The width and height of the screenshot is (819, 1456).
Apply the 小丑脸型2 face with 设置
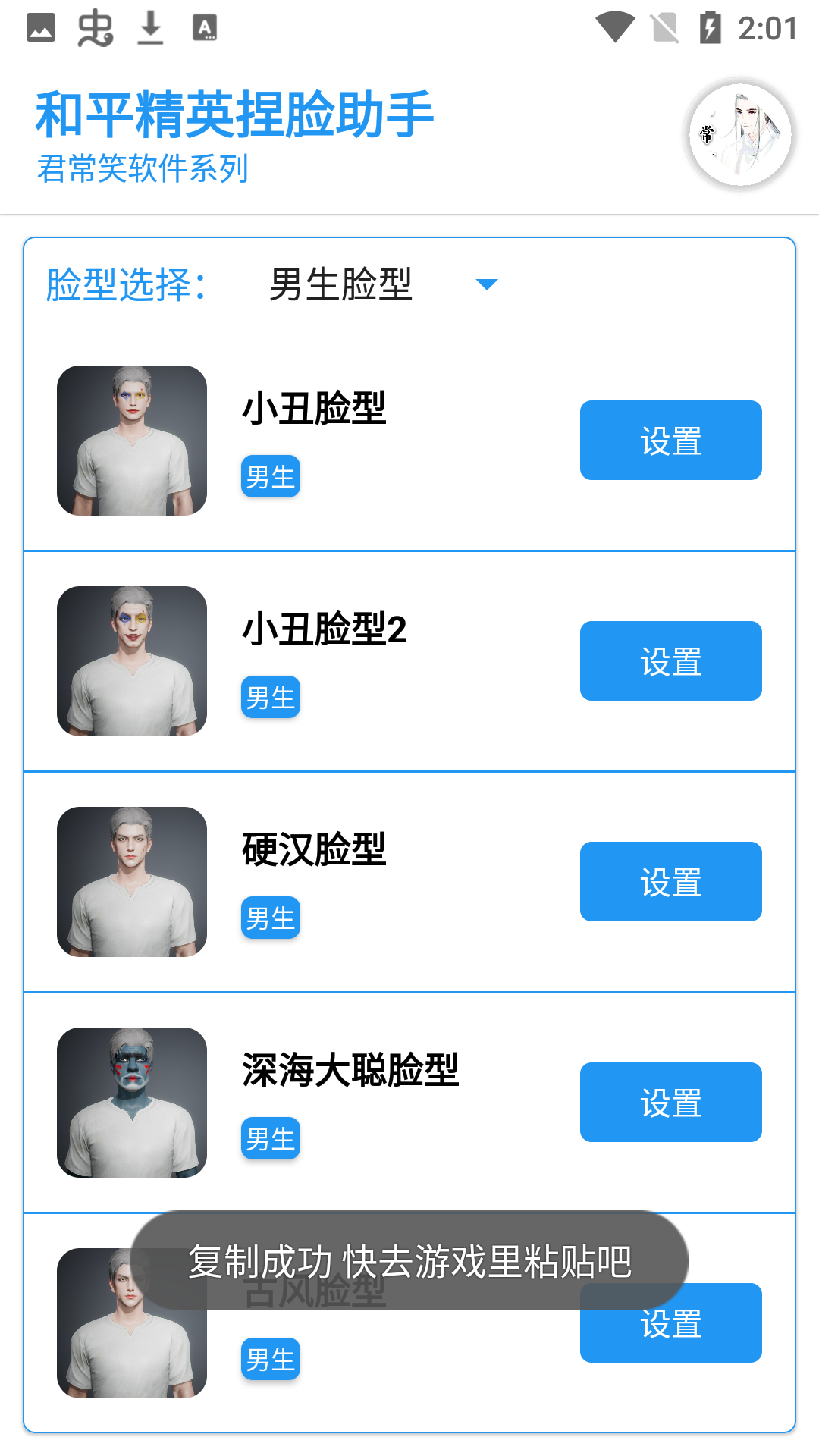click(x=670, y=661)
